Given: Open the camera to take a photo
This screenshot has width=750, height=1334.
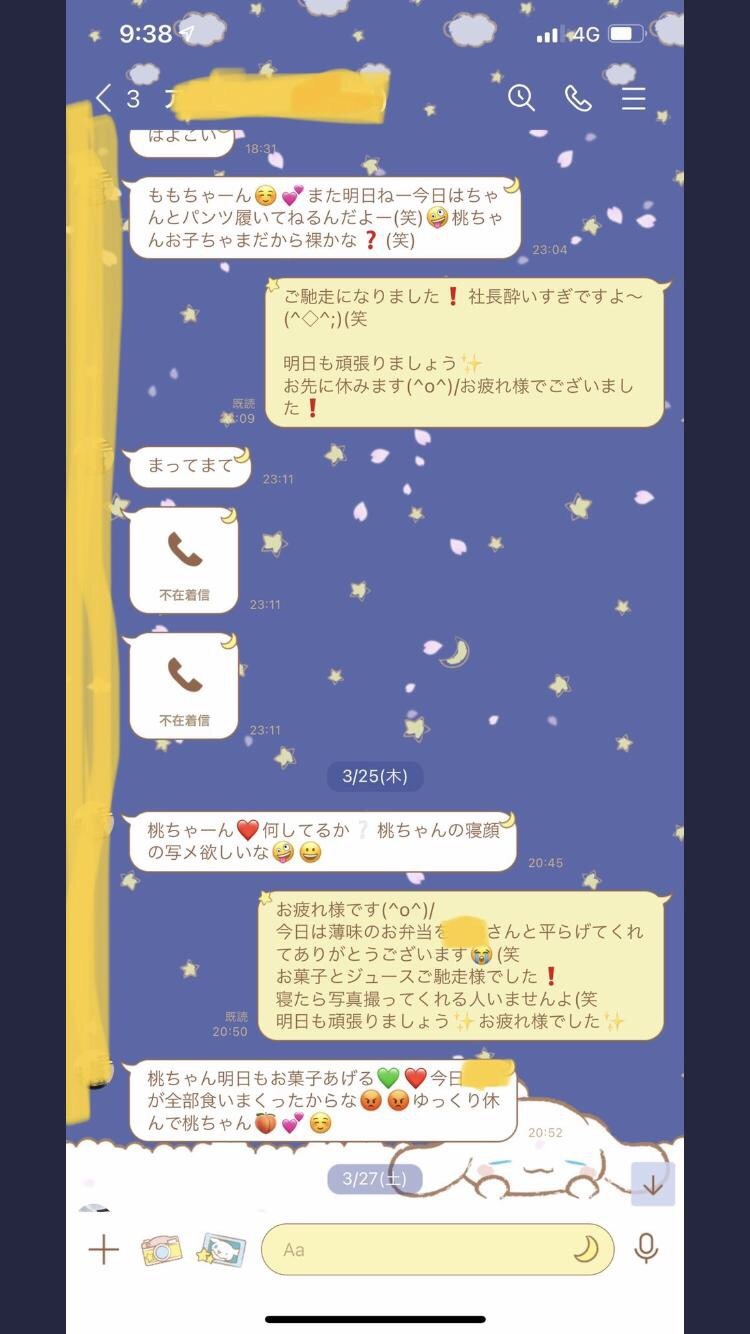Looking at the screenshot, I should tap(161, 1249).
